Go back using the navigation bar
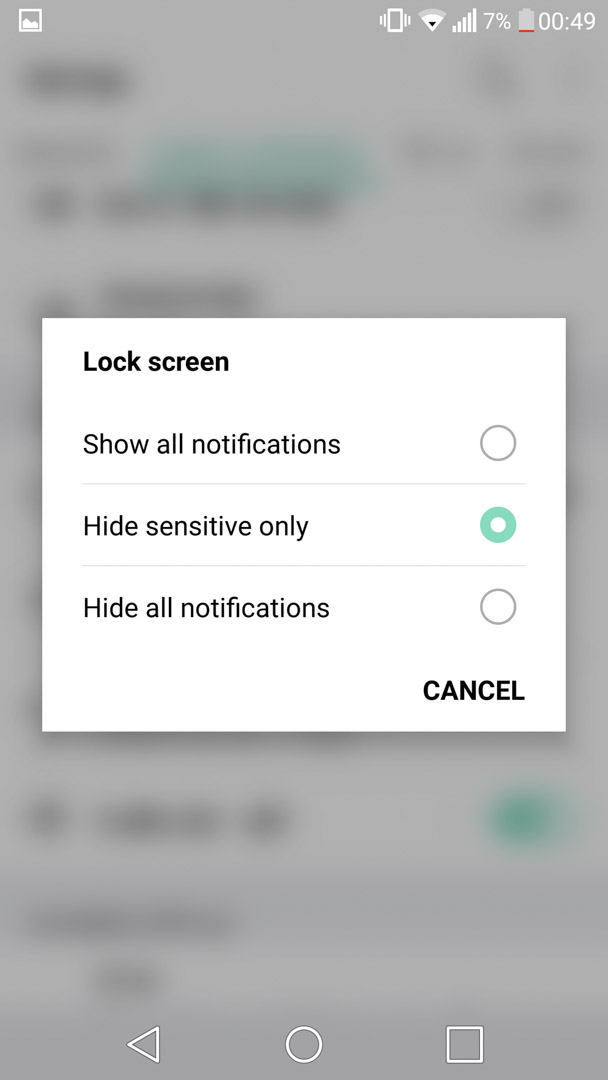This screenshot has height=1080, width=608. [144, 1044]
